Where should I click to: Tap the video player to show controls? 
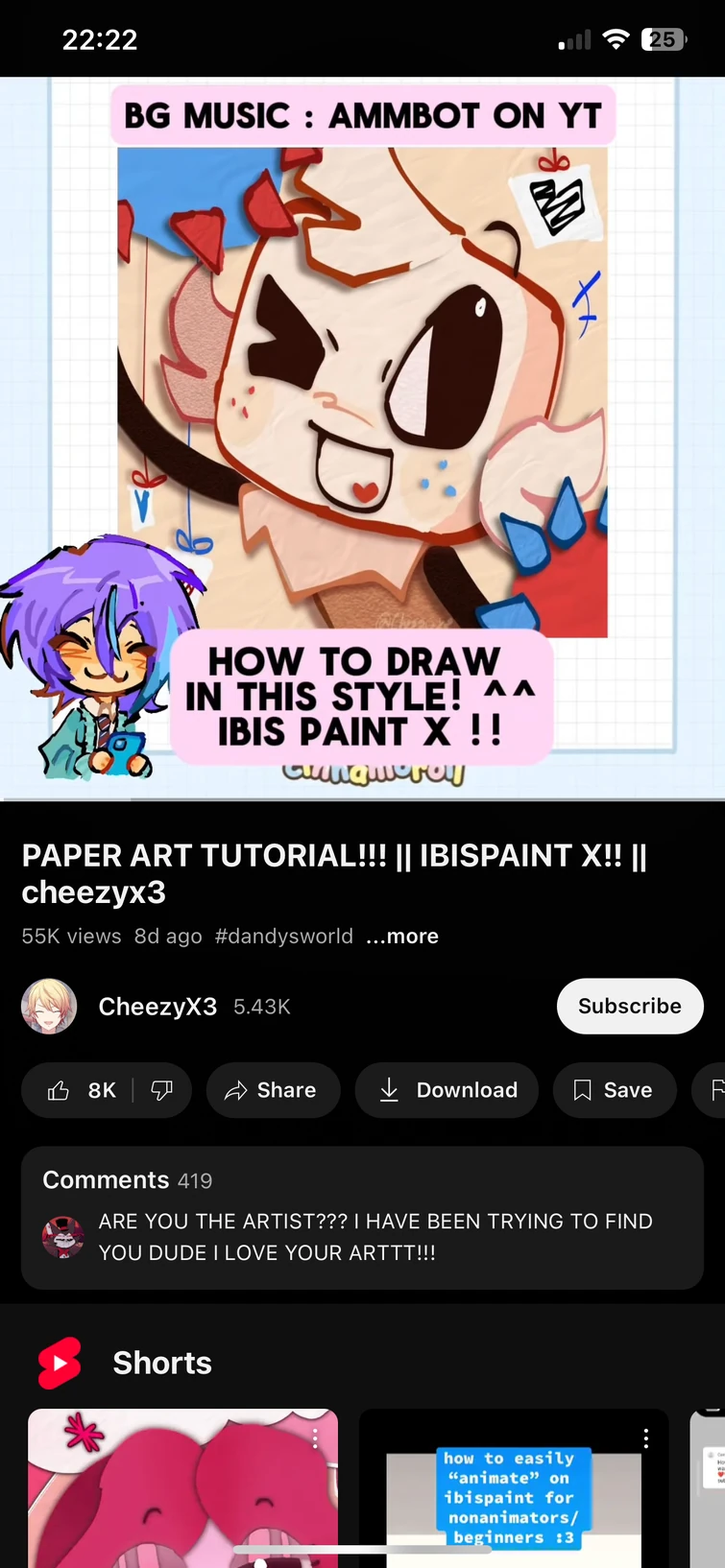point(362,437)
